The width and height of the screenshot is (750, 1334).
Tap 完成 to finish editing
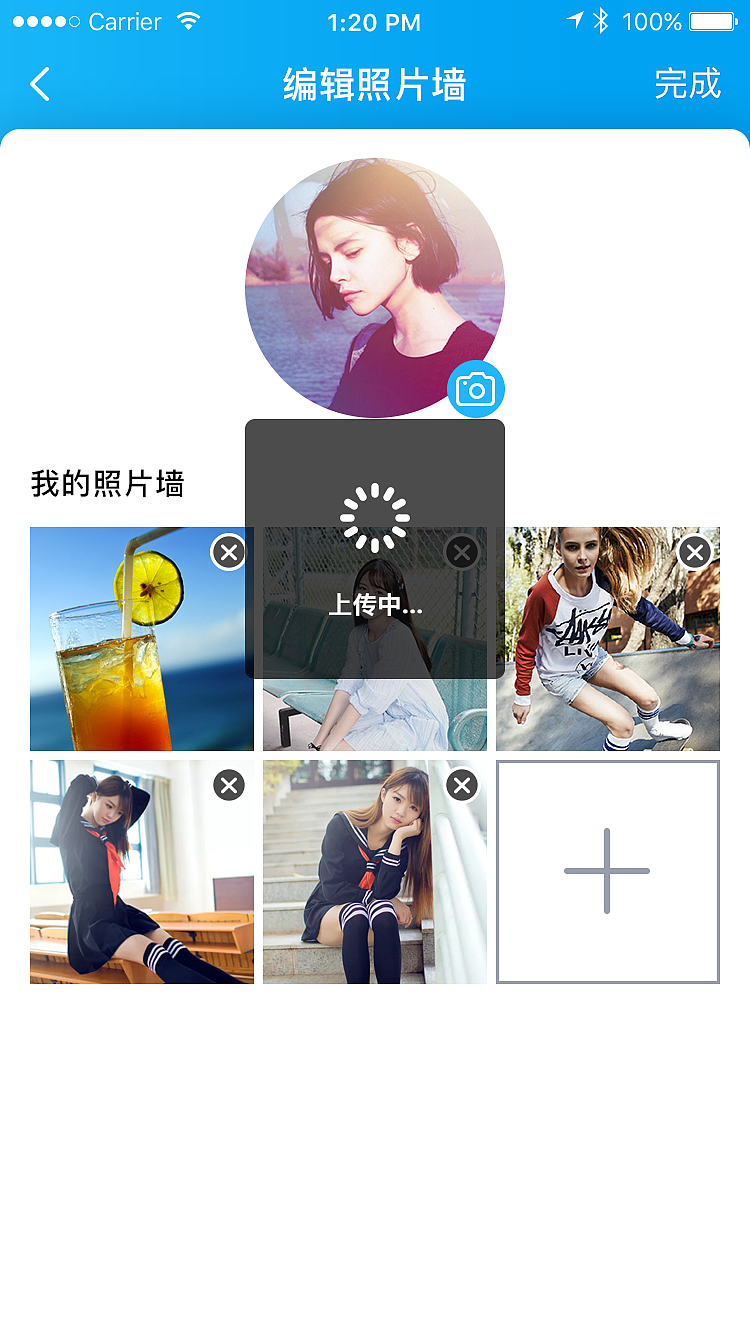click(x=687, y=84)
